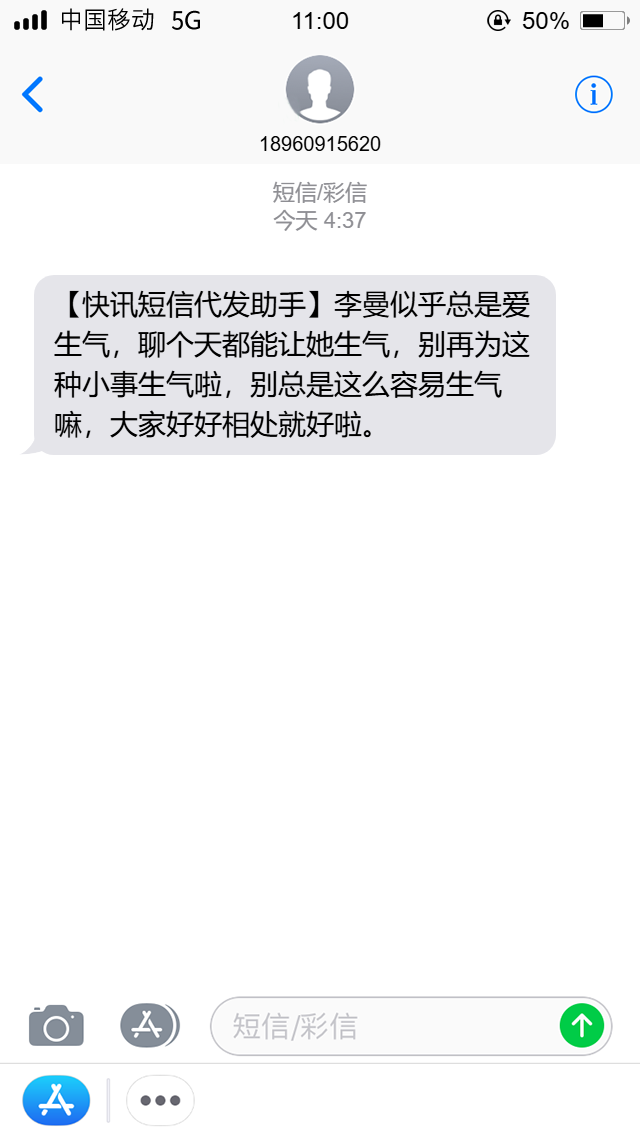
Task: Open the camera to attach a photo
Action: coord(57,1025)
